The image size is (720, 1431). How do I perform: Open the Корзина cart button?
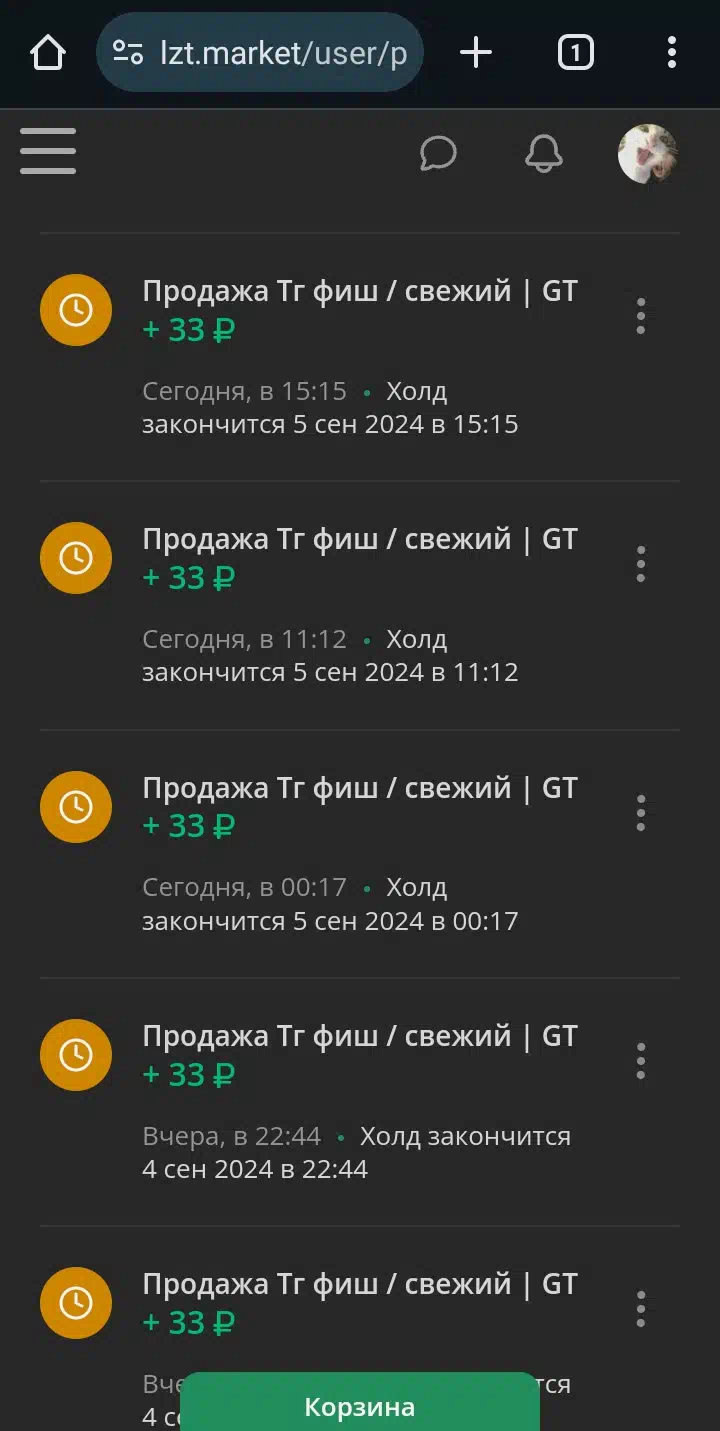point(360,1407)
